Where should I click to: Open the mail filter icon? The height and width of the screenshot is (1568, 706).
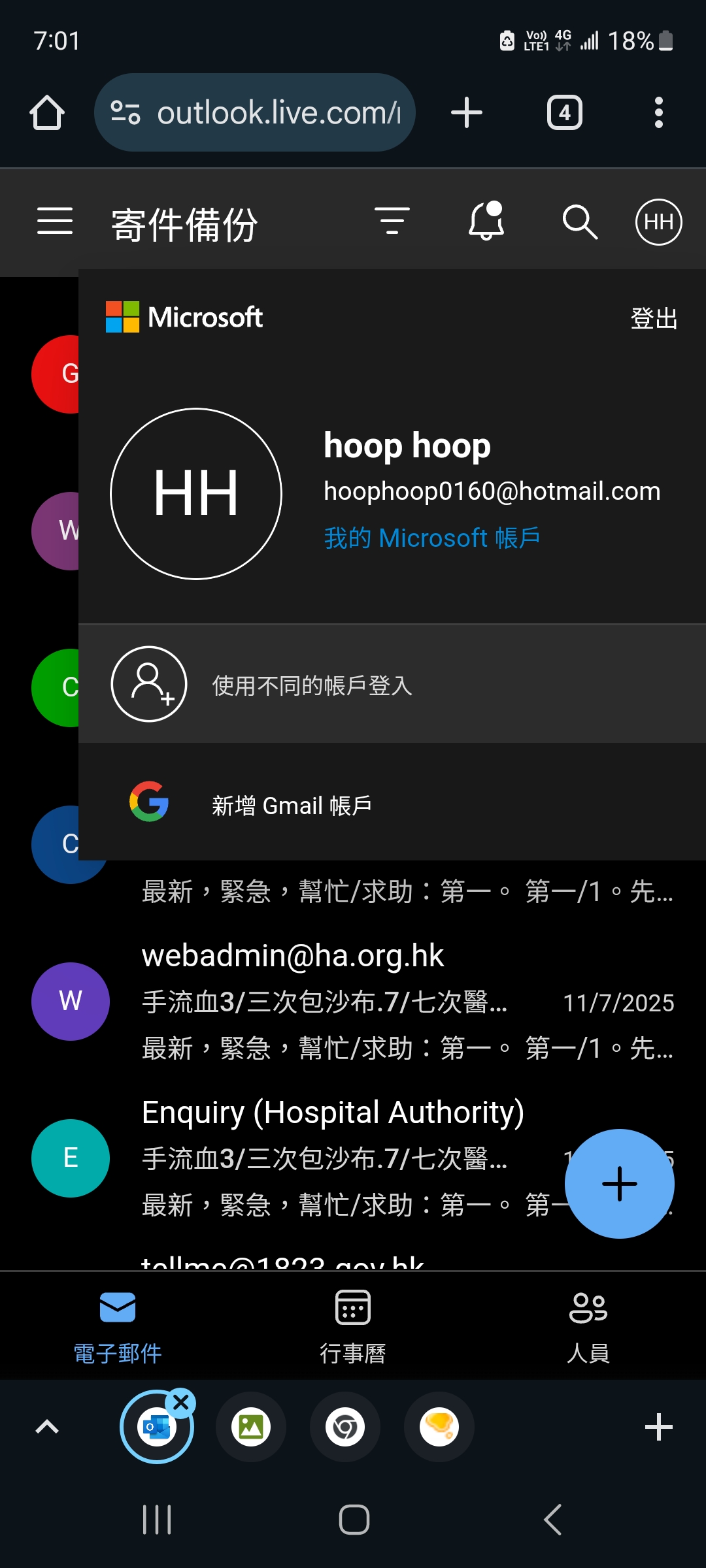point(392,221)
